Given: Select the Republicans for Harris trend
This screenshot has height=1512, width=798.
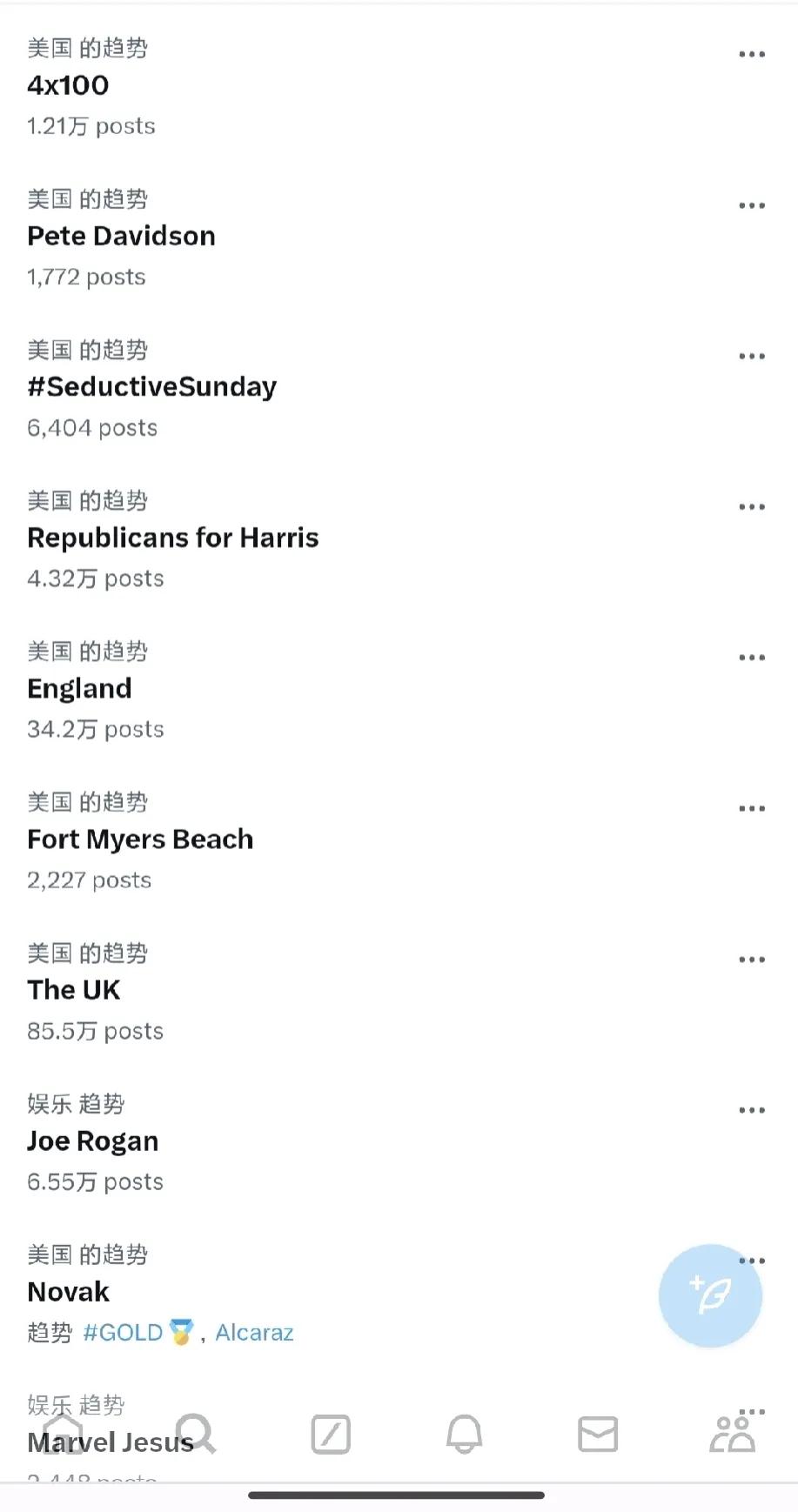Looking at the screenshot, I should pos(172,538).
